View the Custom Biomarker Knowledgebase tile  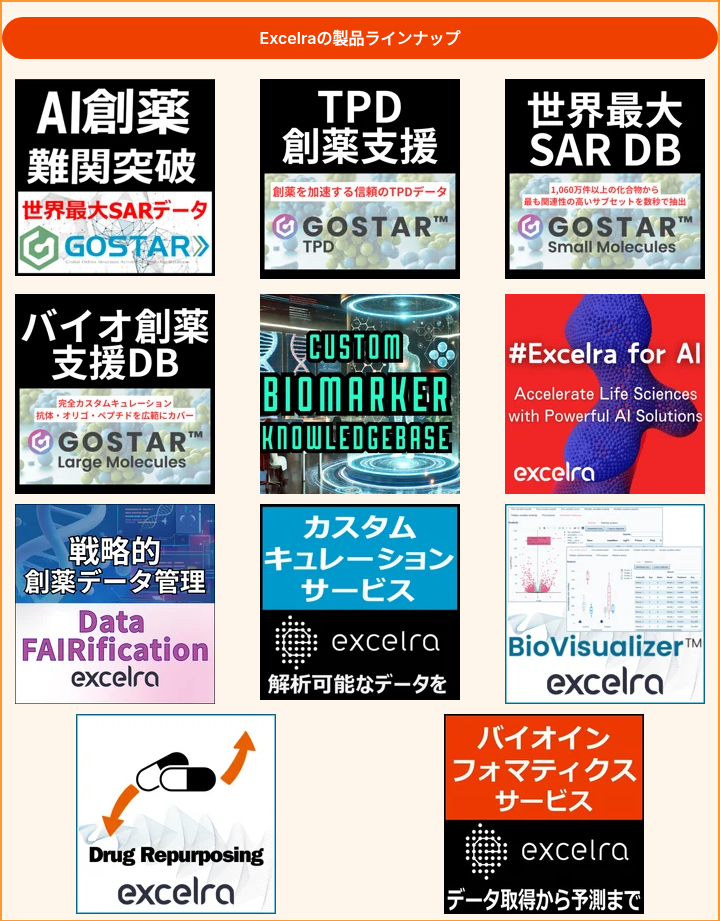[x=360, y=393]
